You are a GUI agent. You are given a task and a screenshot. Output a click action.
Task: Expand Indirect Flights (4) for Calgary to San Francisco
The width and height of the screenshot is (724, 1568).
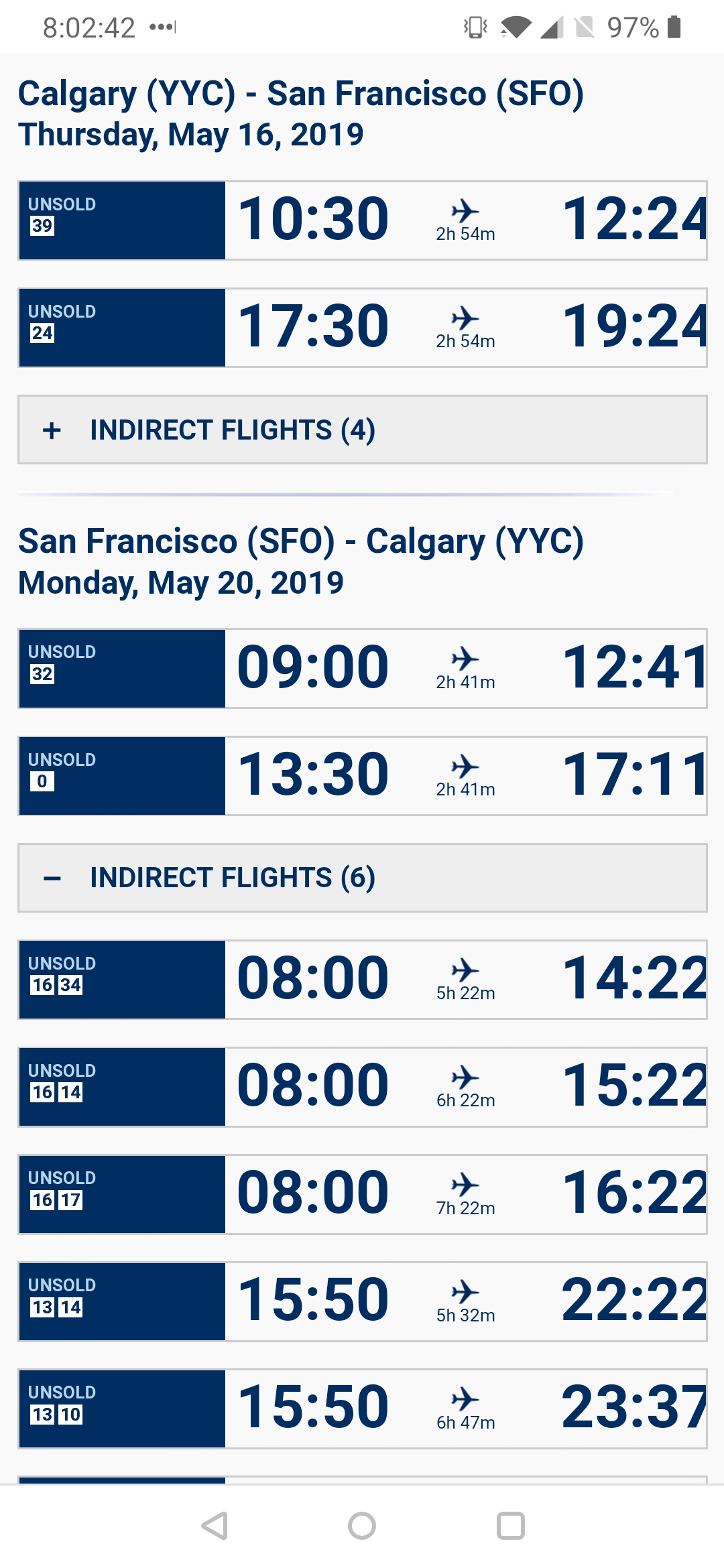(362, 430)
